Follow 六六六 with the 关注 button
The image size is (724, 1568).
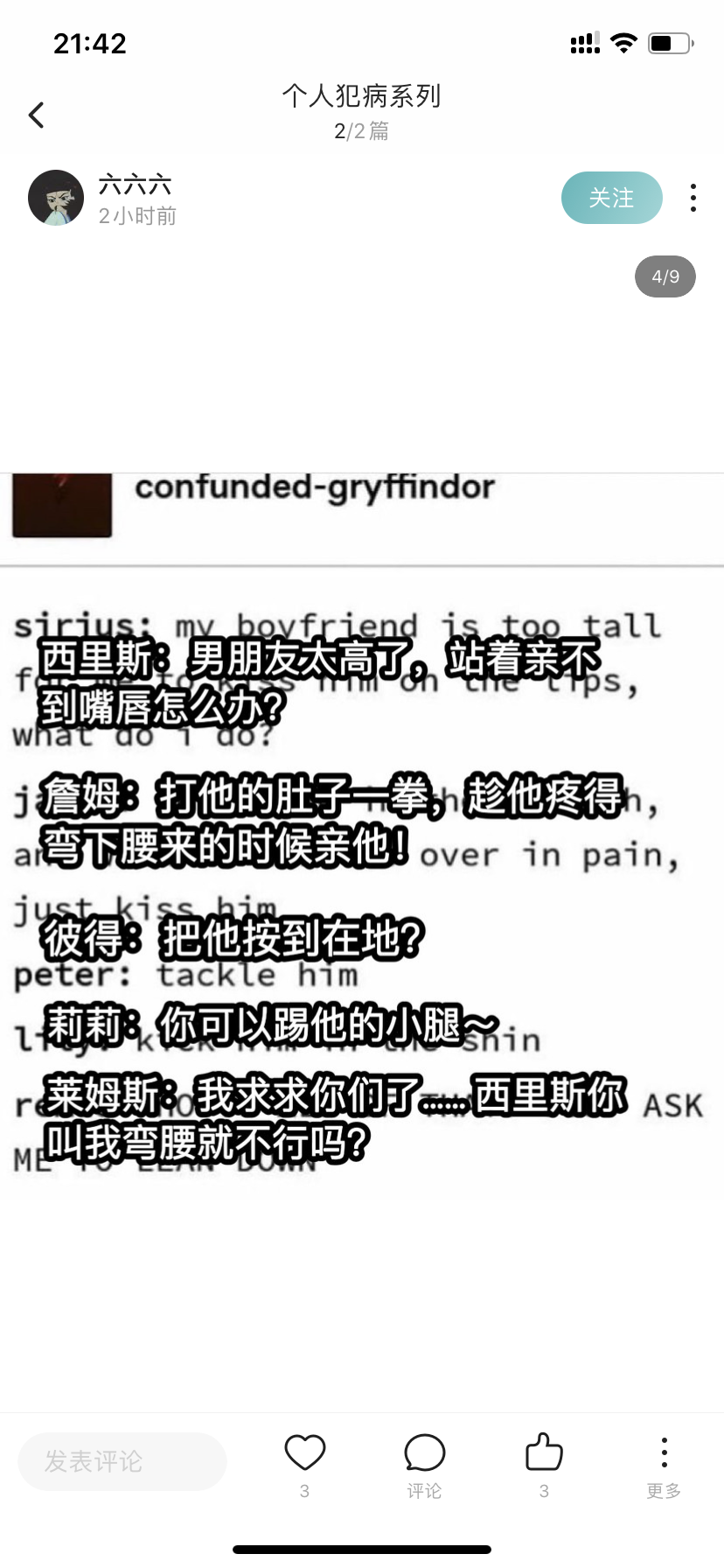click(x=611, y=198)
